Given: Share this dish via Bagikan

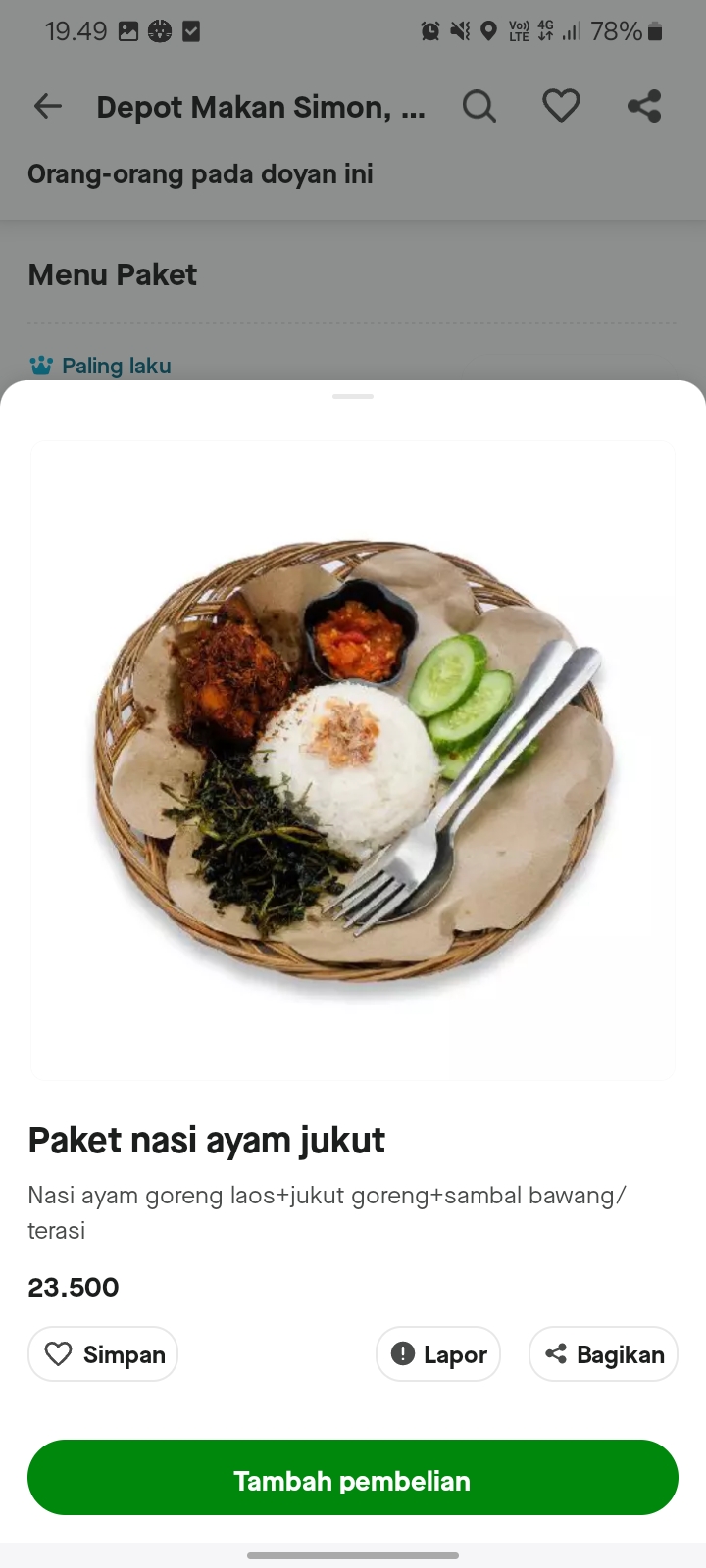Looking at the screenshot, I should 602,1353.
